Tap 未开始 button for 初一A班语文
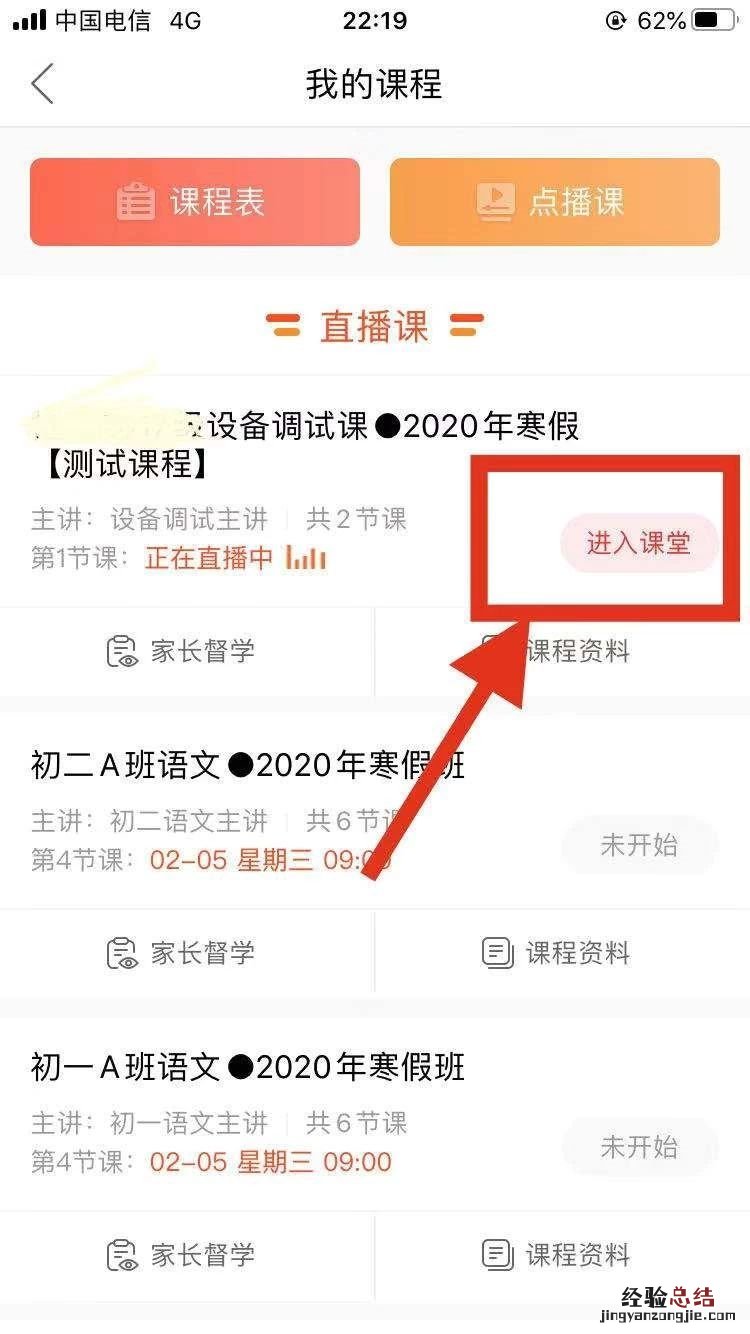Viewport: 750px width, 1334px height. pyautogui.click(x=638, y=1147)
